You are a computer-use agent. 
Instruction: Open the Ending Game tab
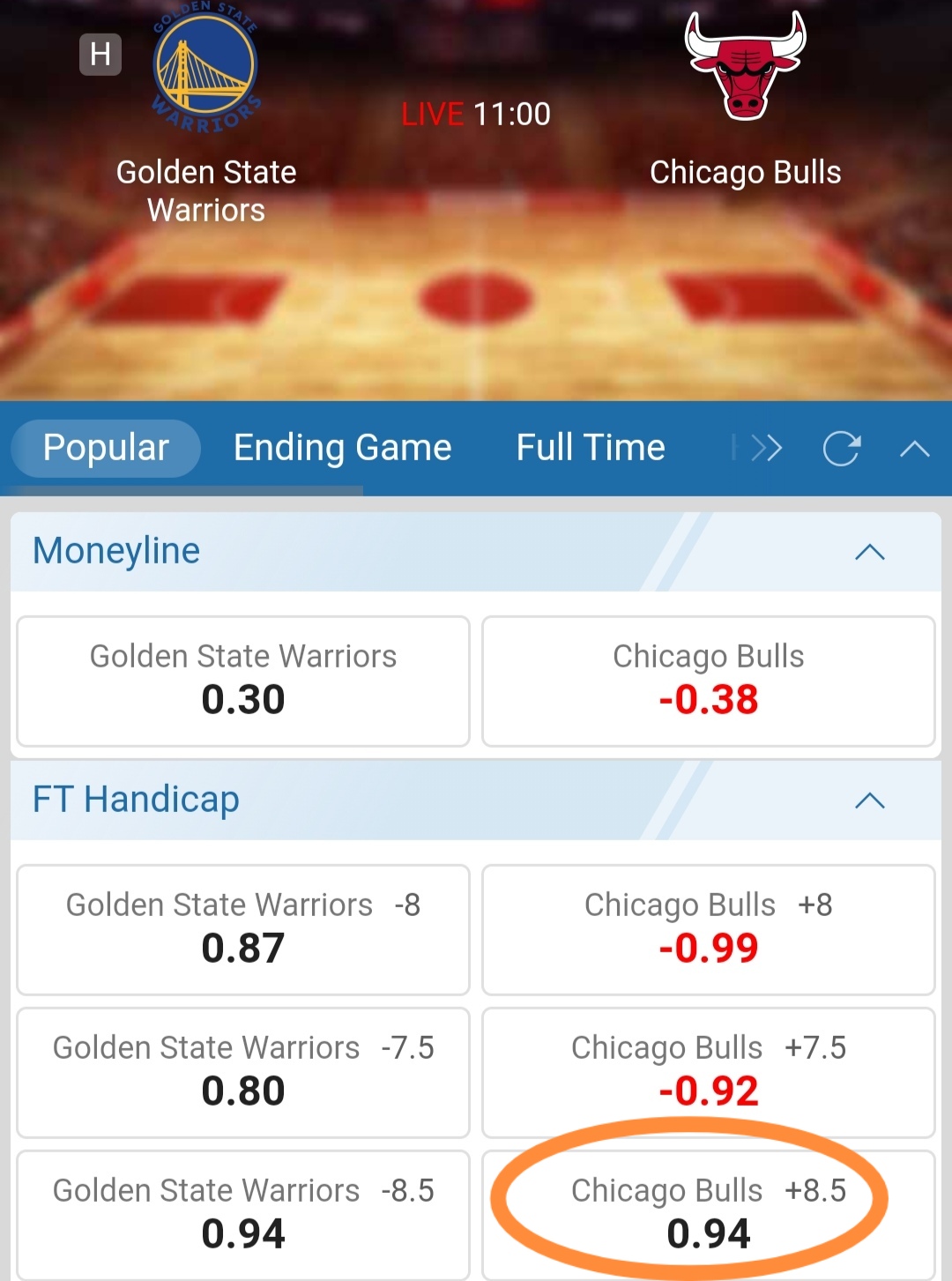coord(342,448)
